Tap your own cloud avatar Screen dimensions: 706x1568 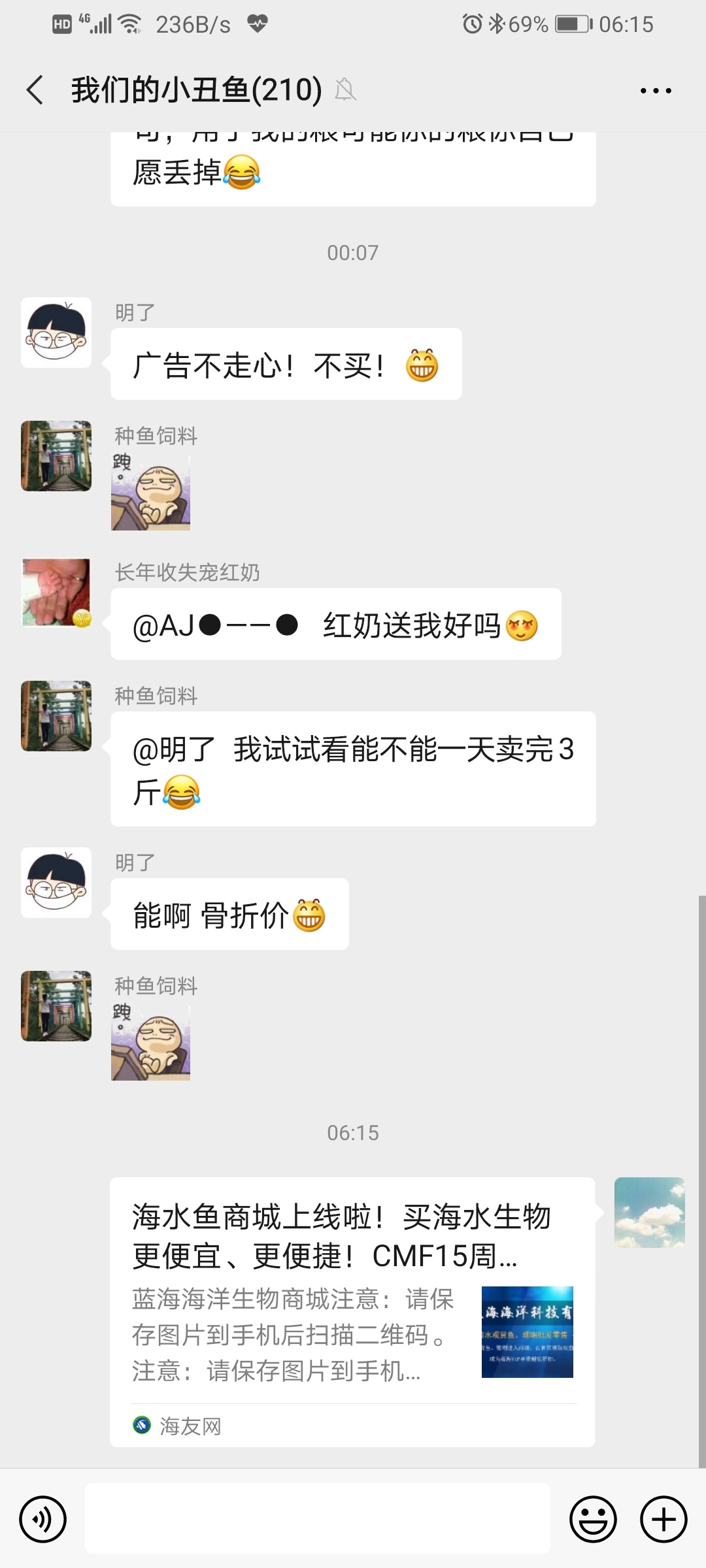[650, 1213]
